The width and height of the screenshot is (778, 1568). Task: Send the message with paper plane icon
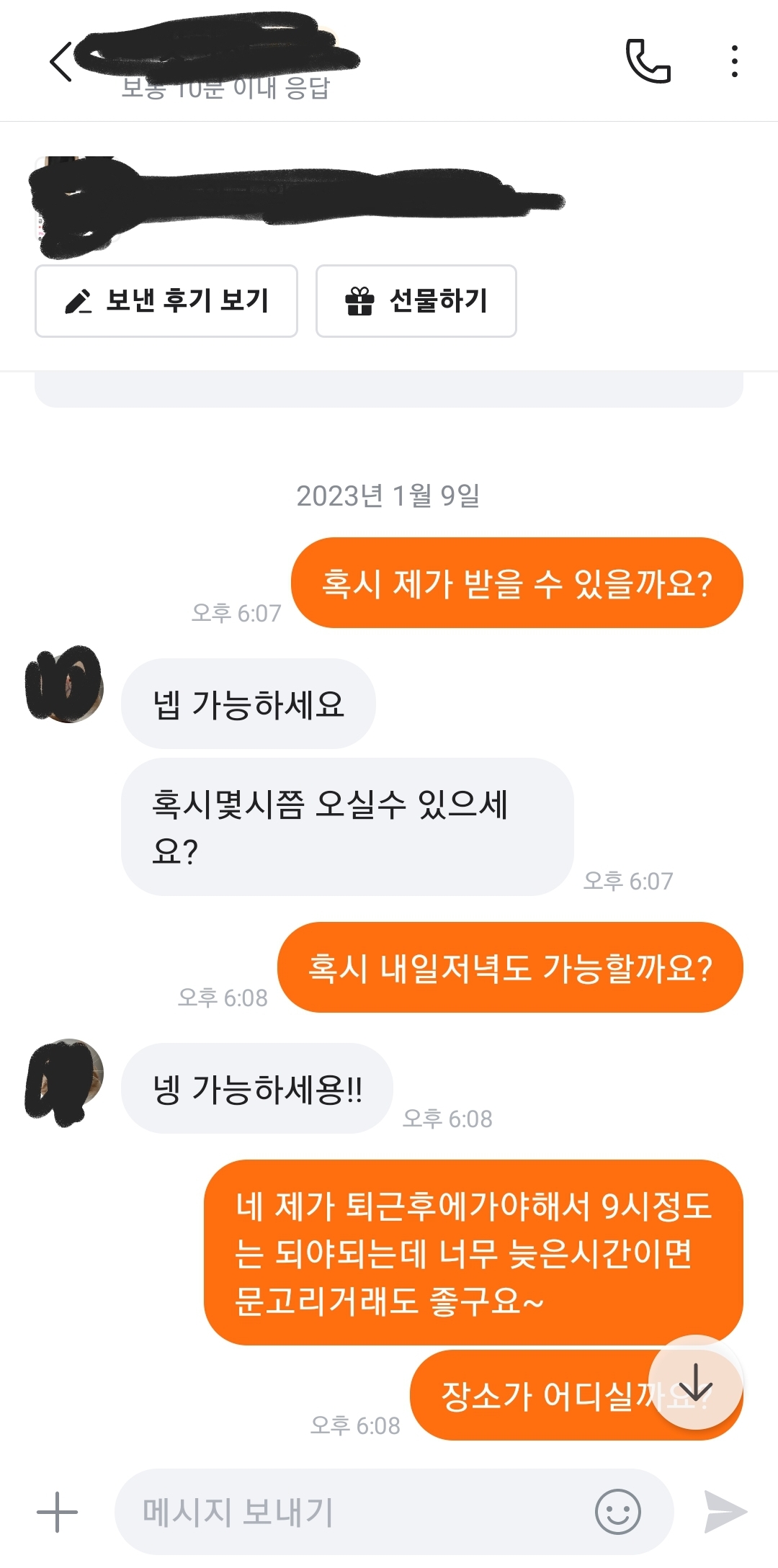pos(725,1511)
